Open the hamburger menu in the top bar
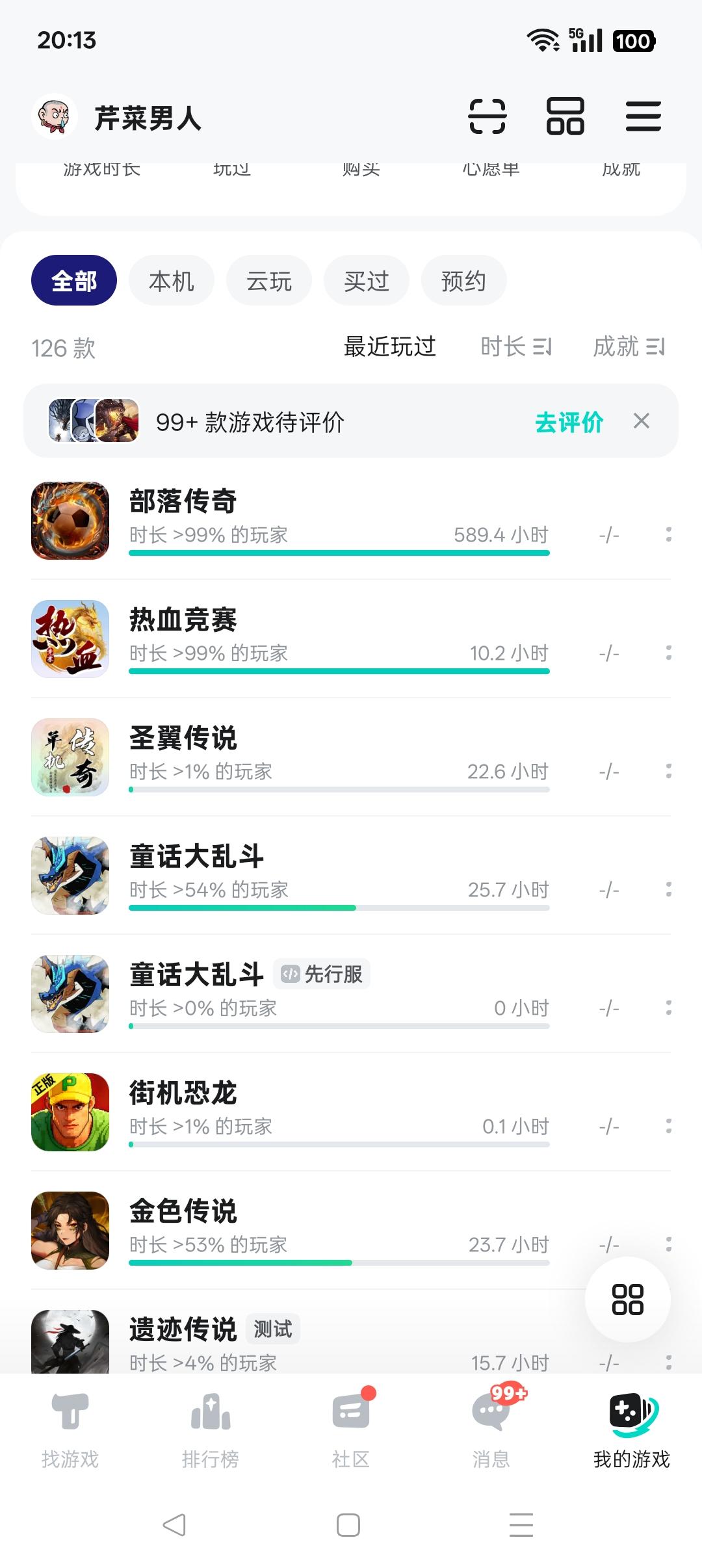This screenshot has width=702, height=1568. coord(643,116)
